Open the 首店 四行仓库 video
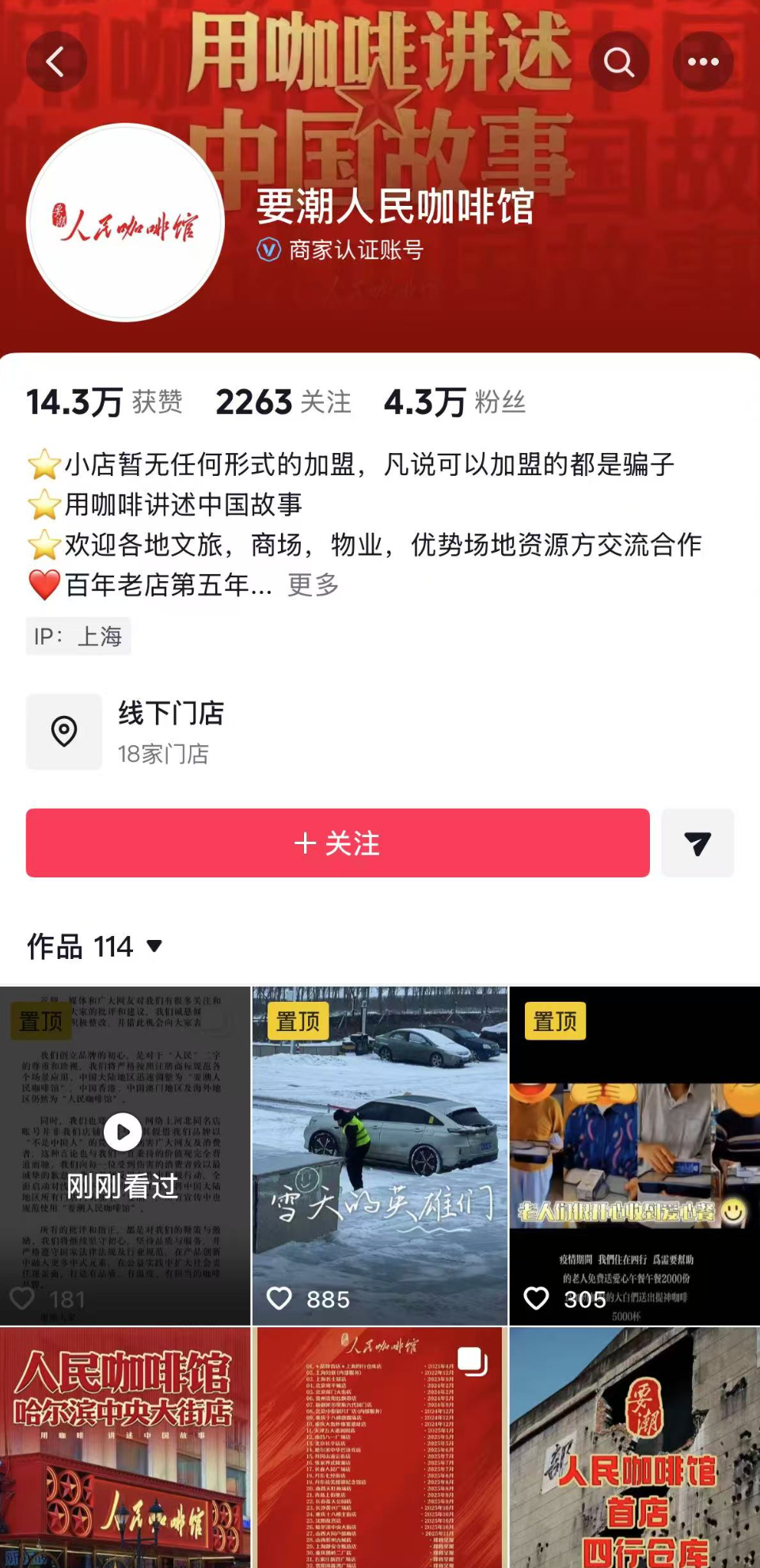Screen dimensions: 760x1568 (634, 1448)
